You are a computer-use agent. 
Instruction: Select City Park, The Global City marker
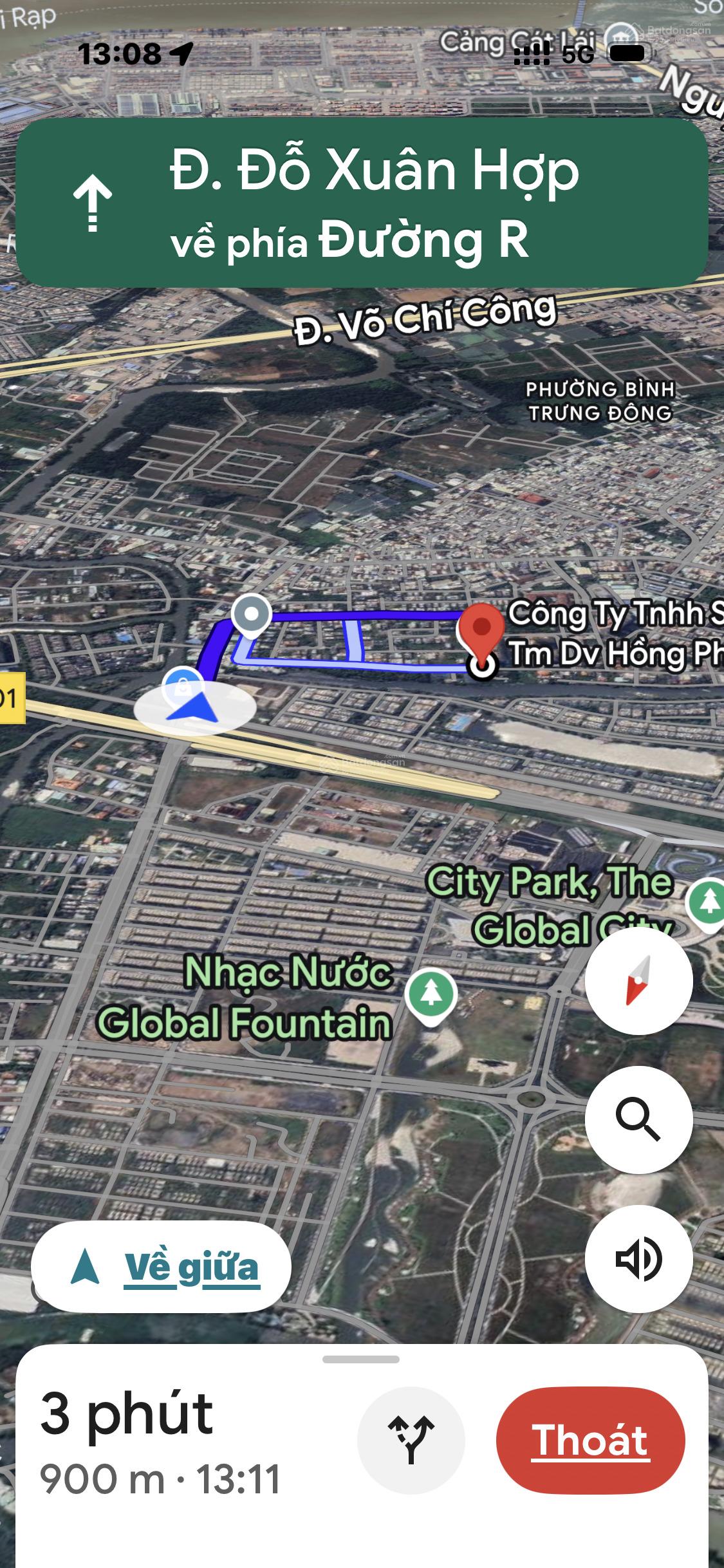pyautogui.click(x=708, y=902)
